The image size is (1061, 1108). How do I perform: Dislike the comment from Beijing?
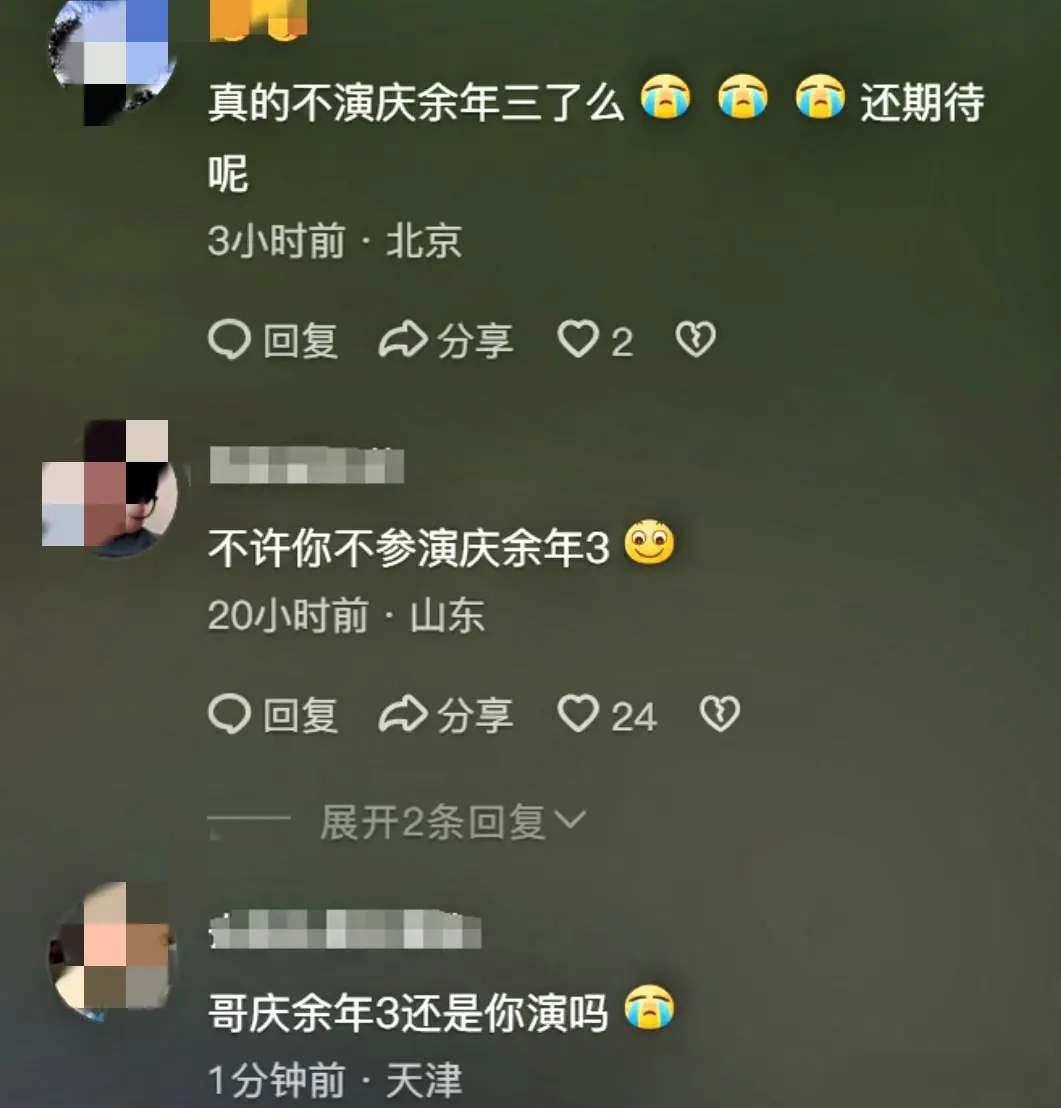tap(696, 340)
